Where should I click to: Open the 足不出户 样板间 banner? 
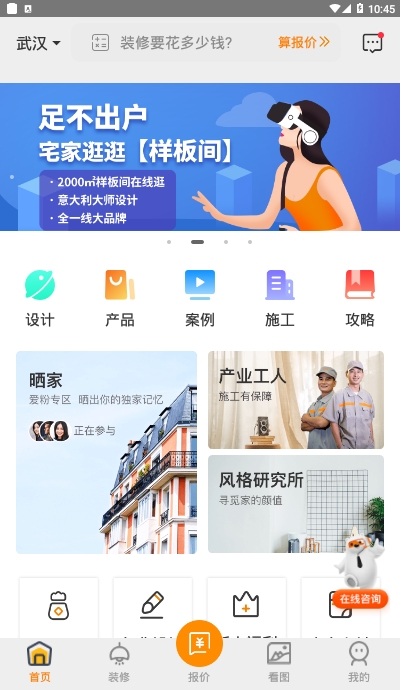200,157
